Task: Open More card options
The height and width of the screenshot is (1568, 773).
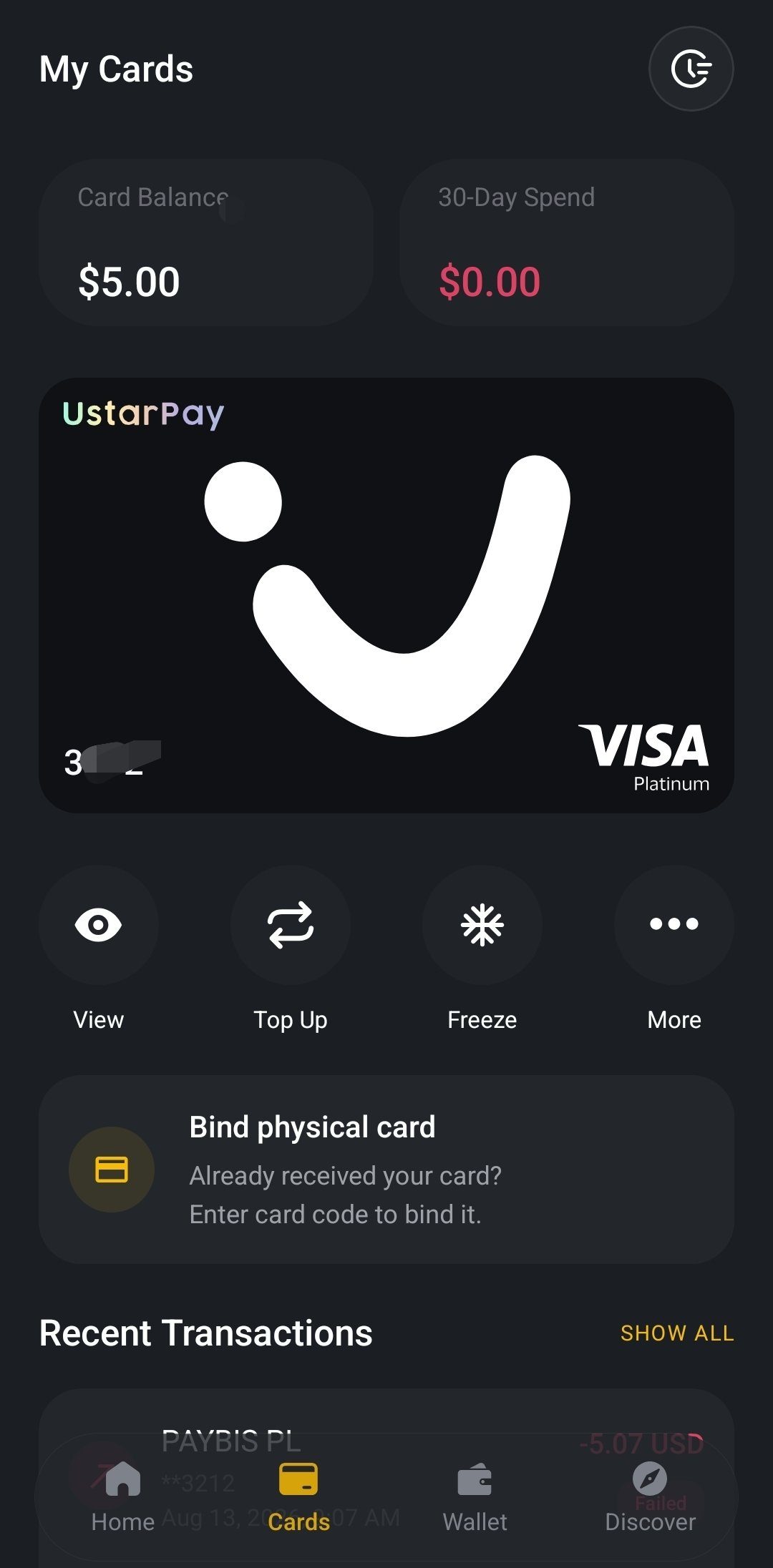Action: 674,925
